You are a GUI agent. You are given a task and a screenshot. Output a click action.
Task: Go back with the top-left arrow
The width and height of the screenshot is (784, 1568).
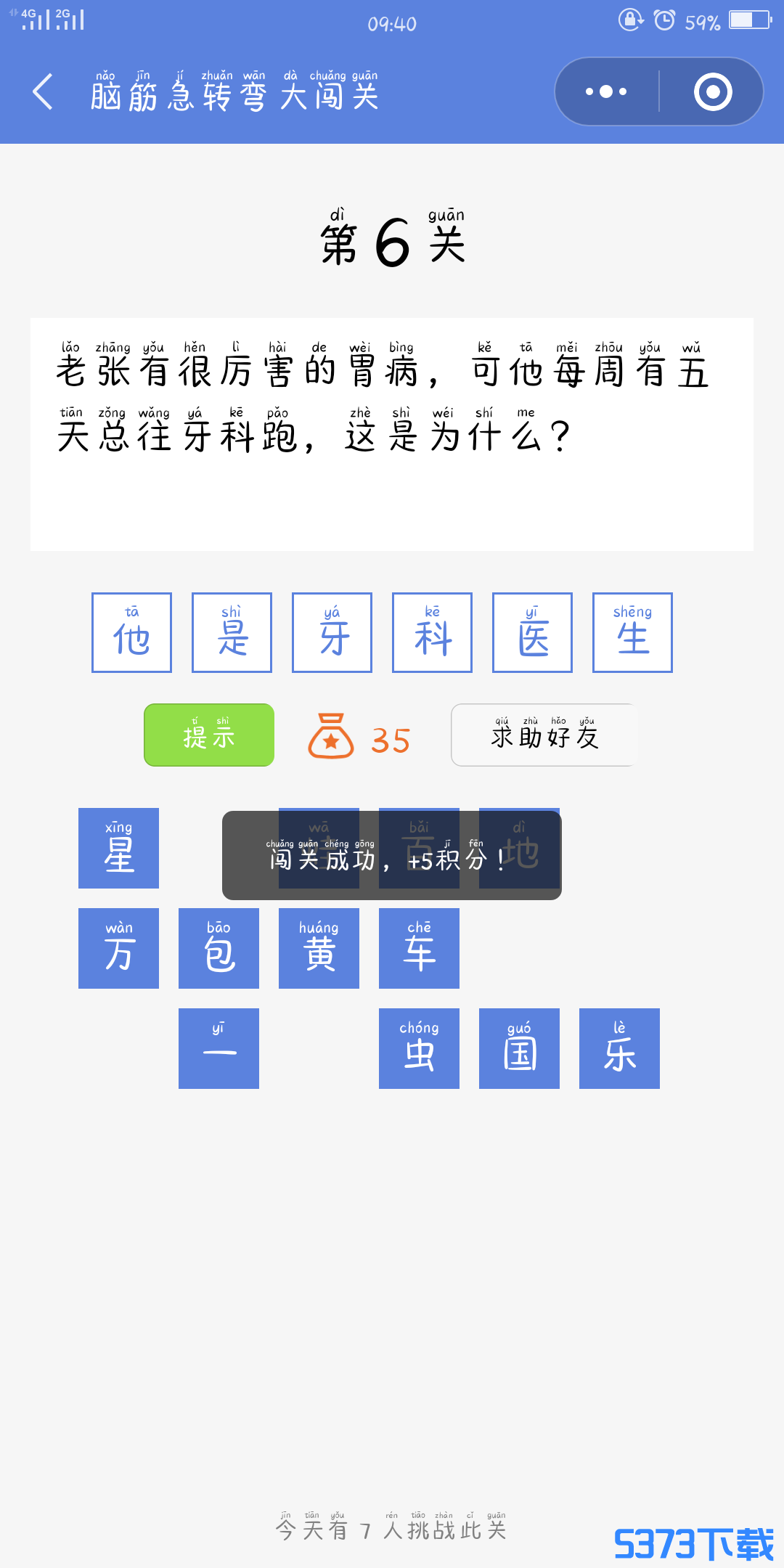pos(44,92)
